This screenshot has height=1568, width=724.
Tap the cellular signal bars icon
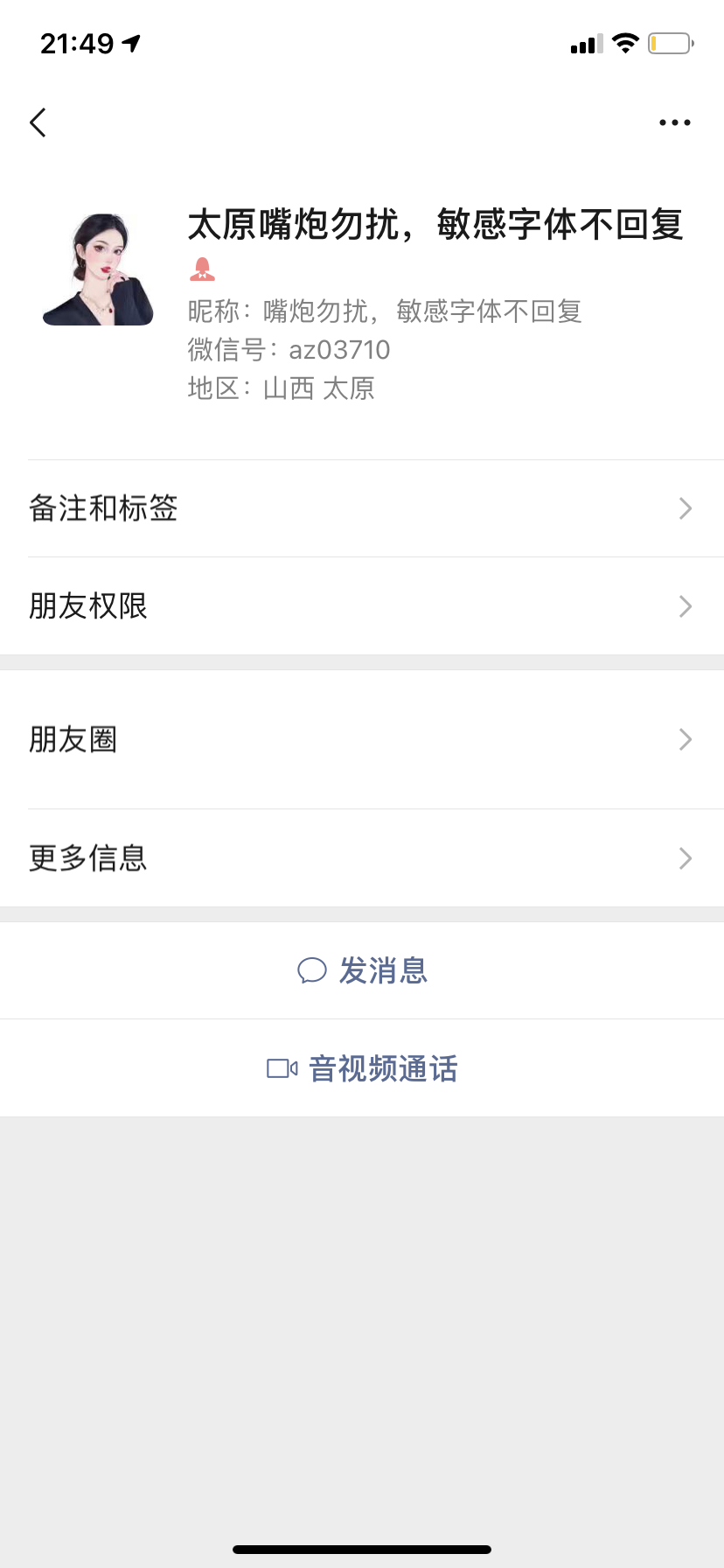coord(585,43)
